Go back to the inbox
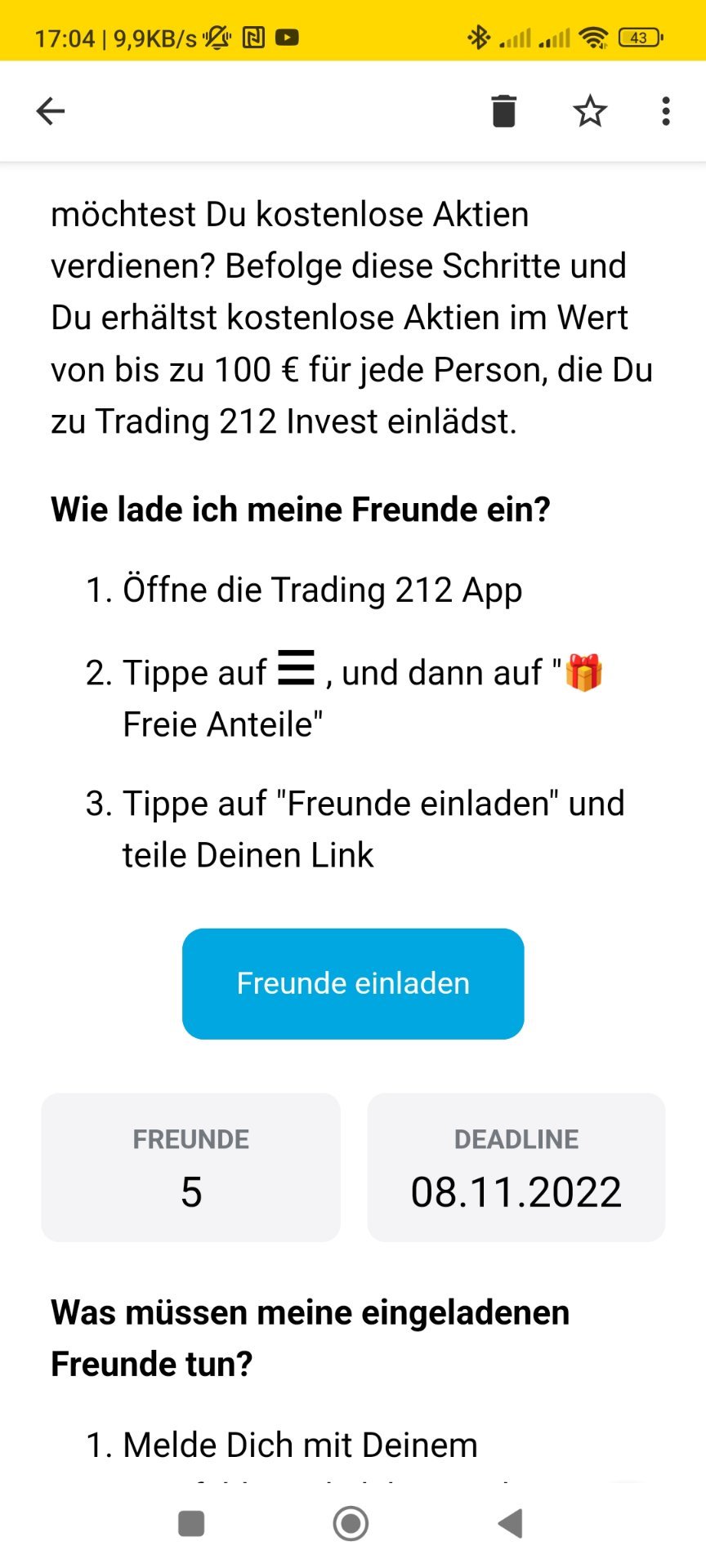This screenshot has height=1568, width=706. [x=51, y=111]
